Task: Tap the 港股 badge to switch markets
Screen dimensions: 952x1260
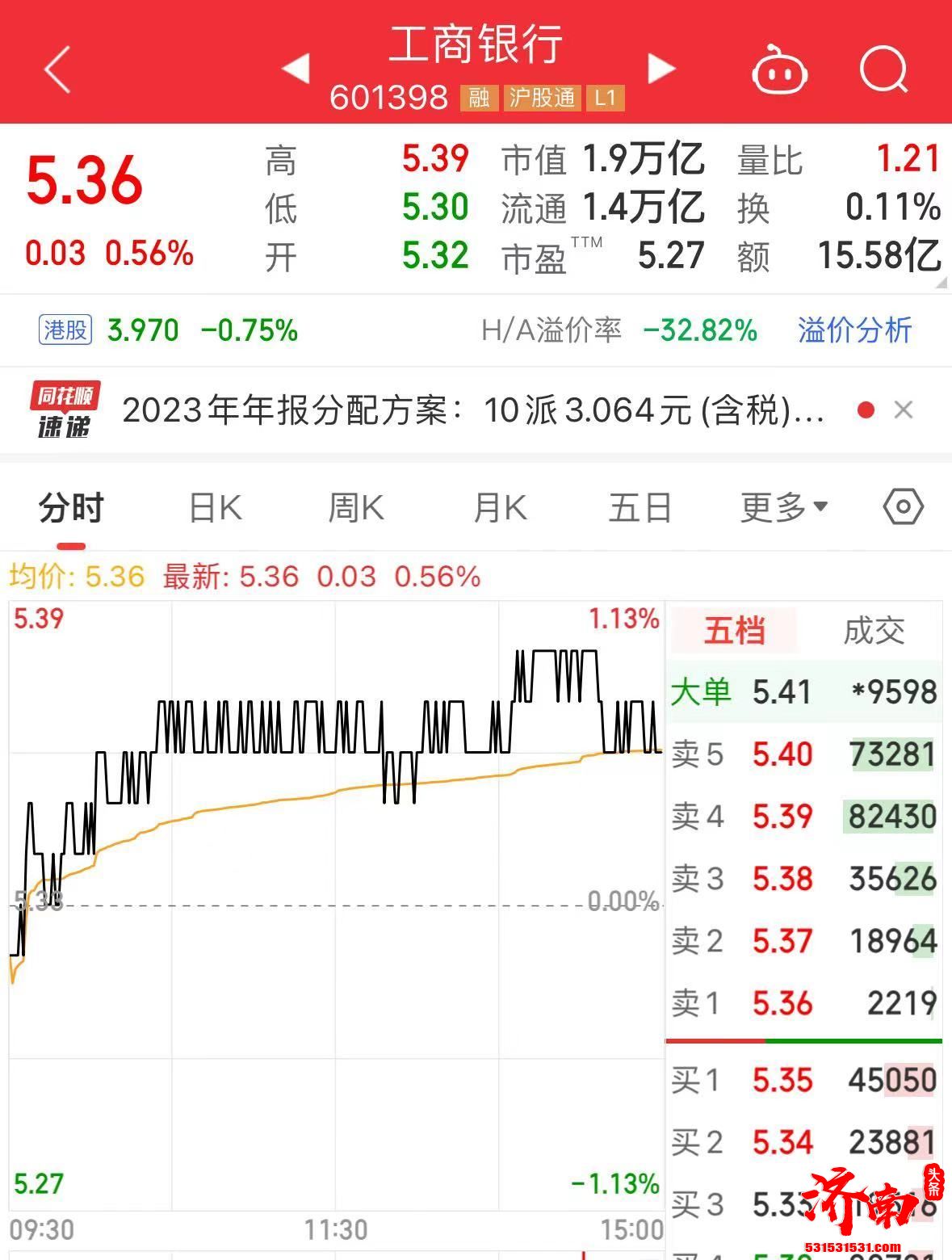Action: click(x=65, y=330)
